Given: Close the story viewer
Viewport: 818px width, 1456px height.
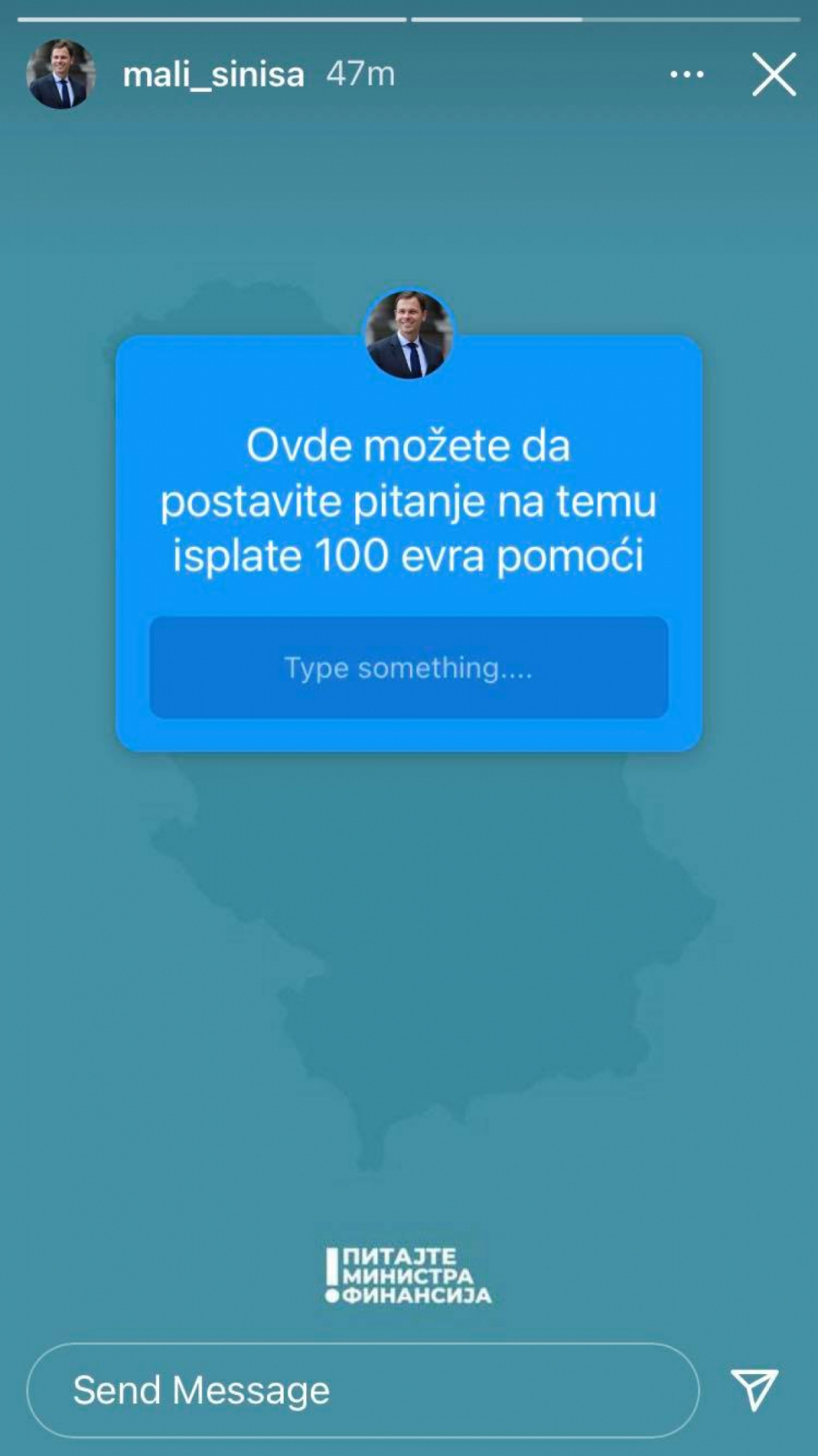Looking at the screenshot, I should [x=773, y=74].
